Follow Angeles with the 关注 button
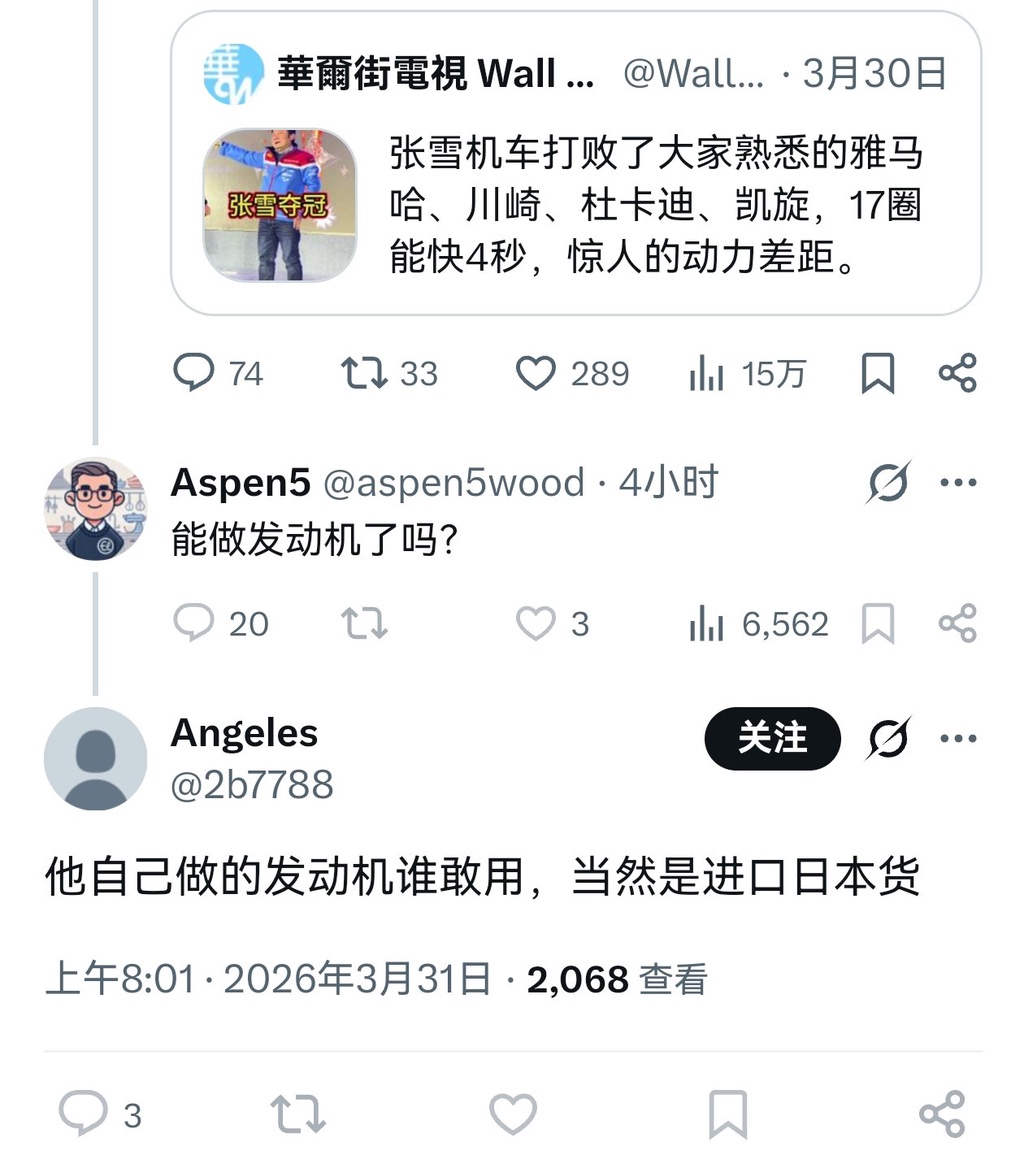The height and width of the screenshot is (1168, 1024). coord(772,738)
